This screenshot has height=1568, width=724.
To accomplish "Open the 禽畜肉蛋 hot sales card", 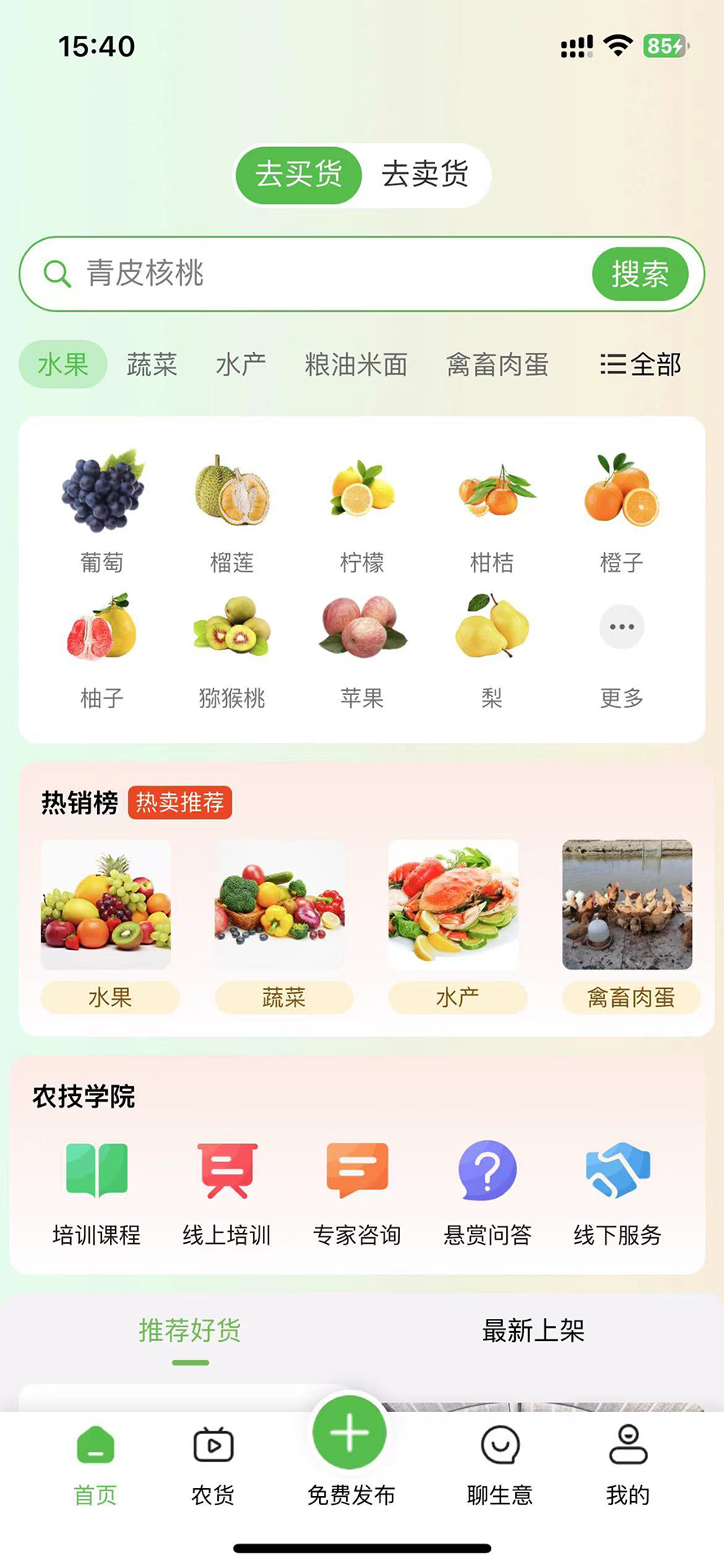I will 630,927.
